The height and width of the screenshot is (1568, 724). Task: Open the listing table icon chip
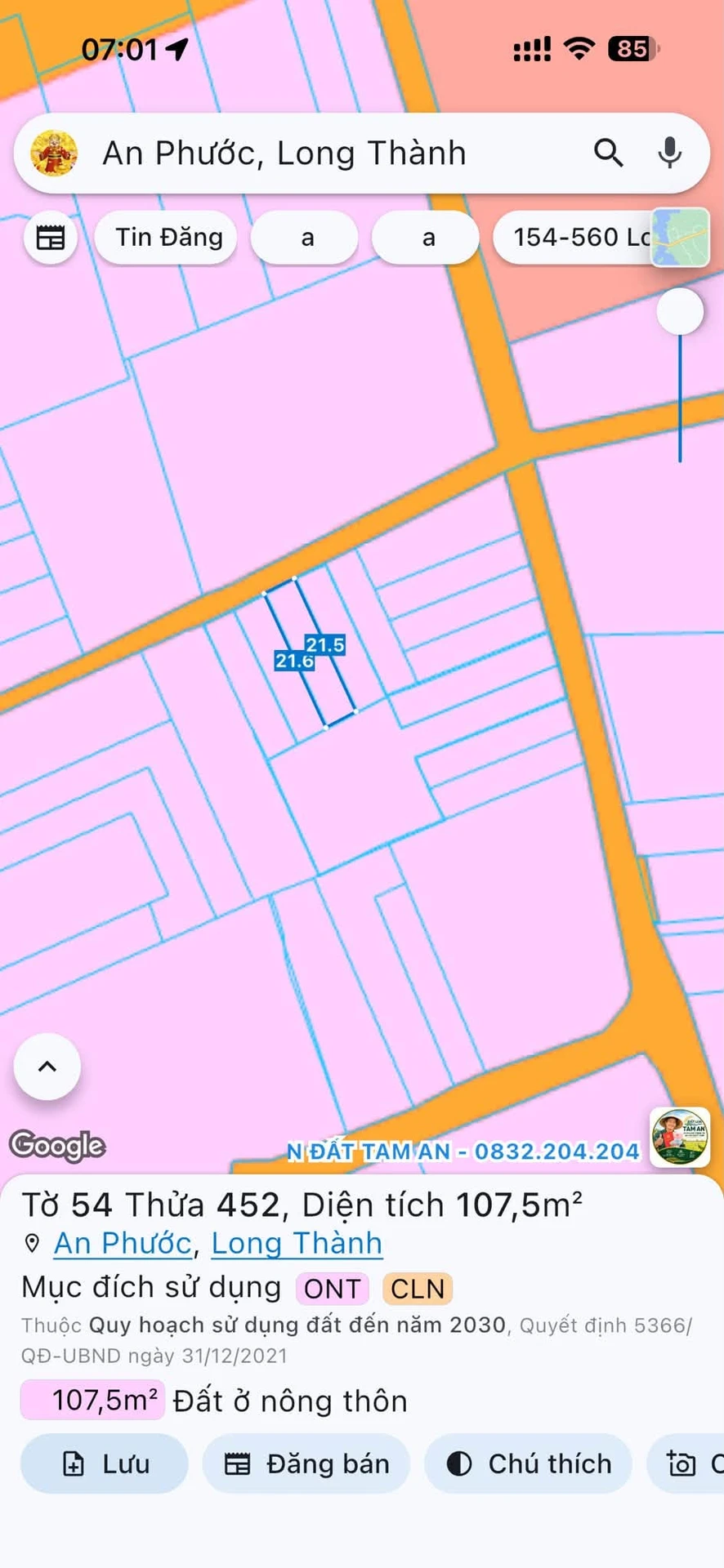coord(51,238)
